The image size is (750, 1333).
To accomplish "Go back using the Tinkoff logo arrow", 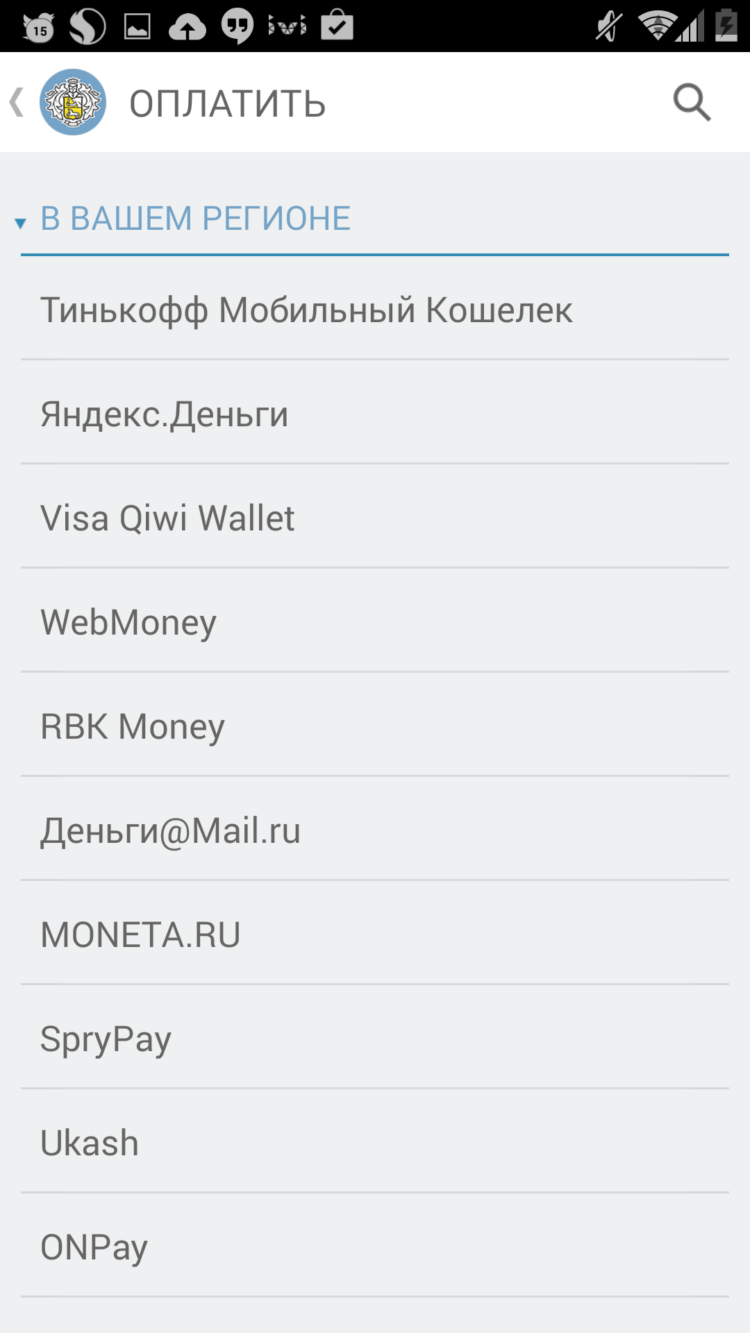I will (x=60, y=102).
